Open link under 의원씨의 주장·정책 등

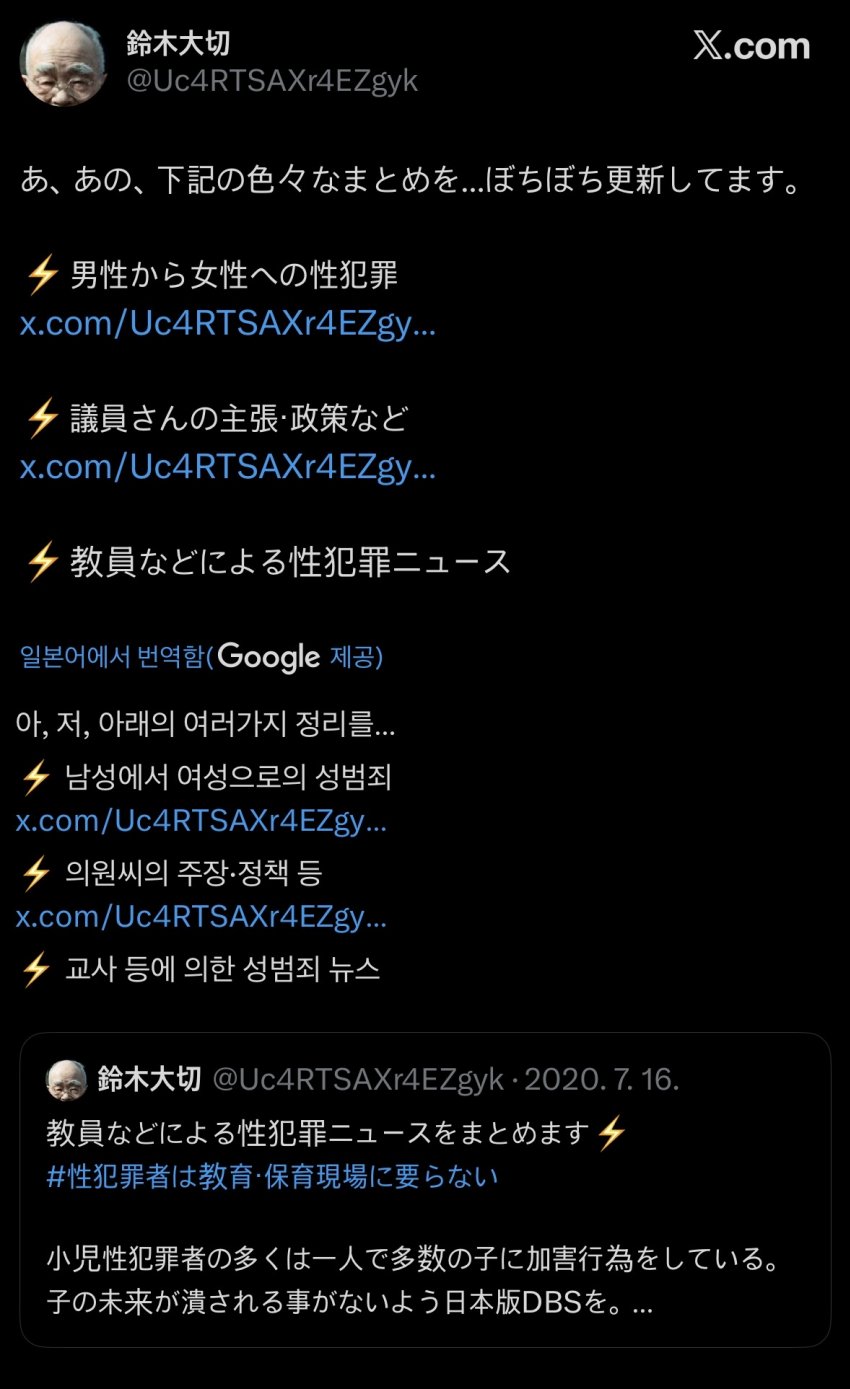tap(201, 916)
